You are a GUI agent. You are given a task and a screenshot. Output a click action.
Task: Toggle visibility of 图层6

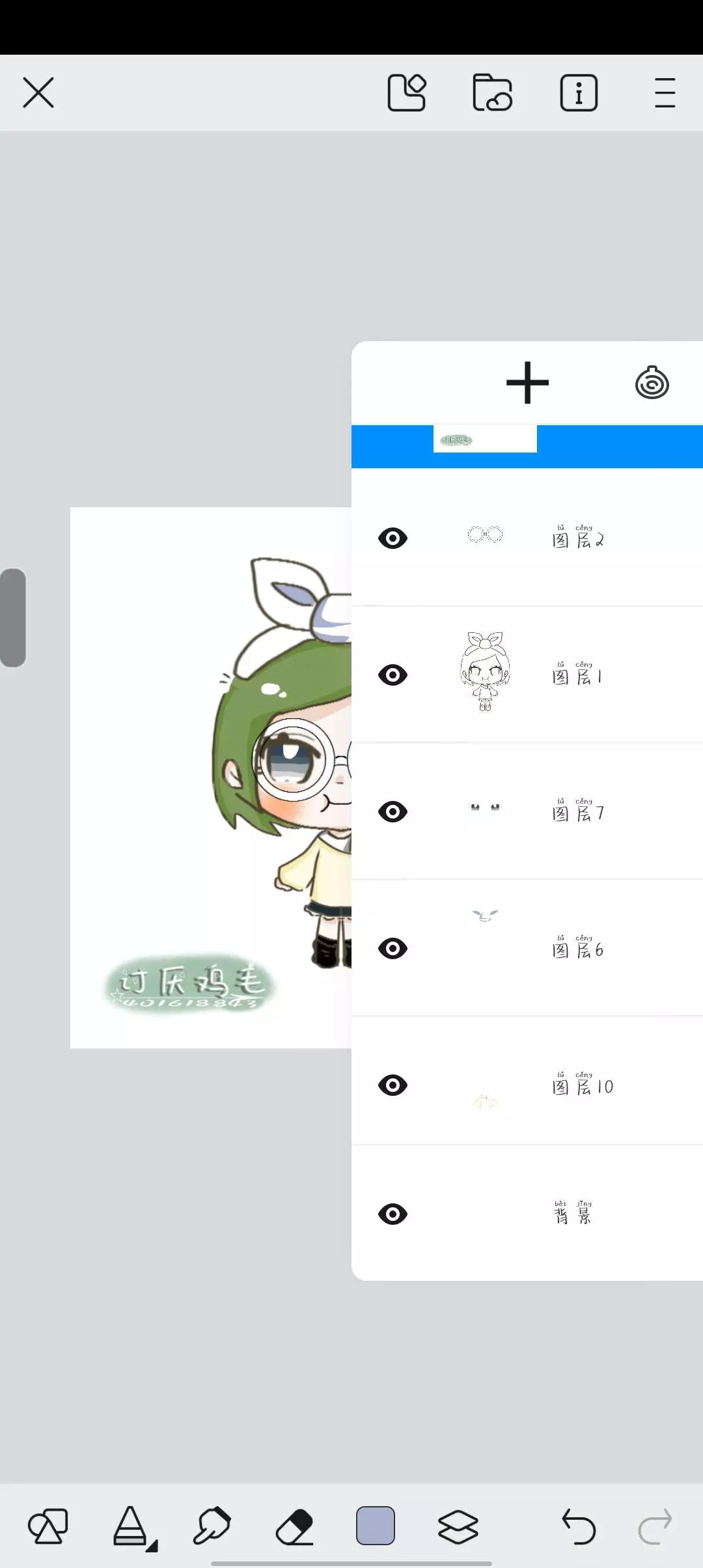point(393,949)
